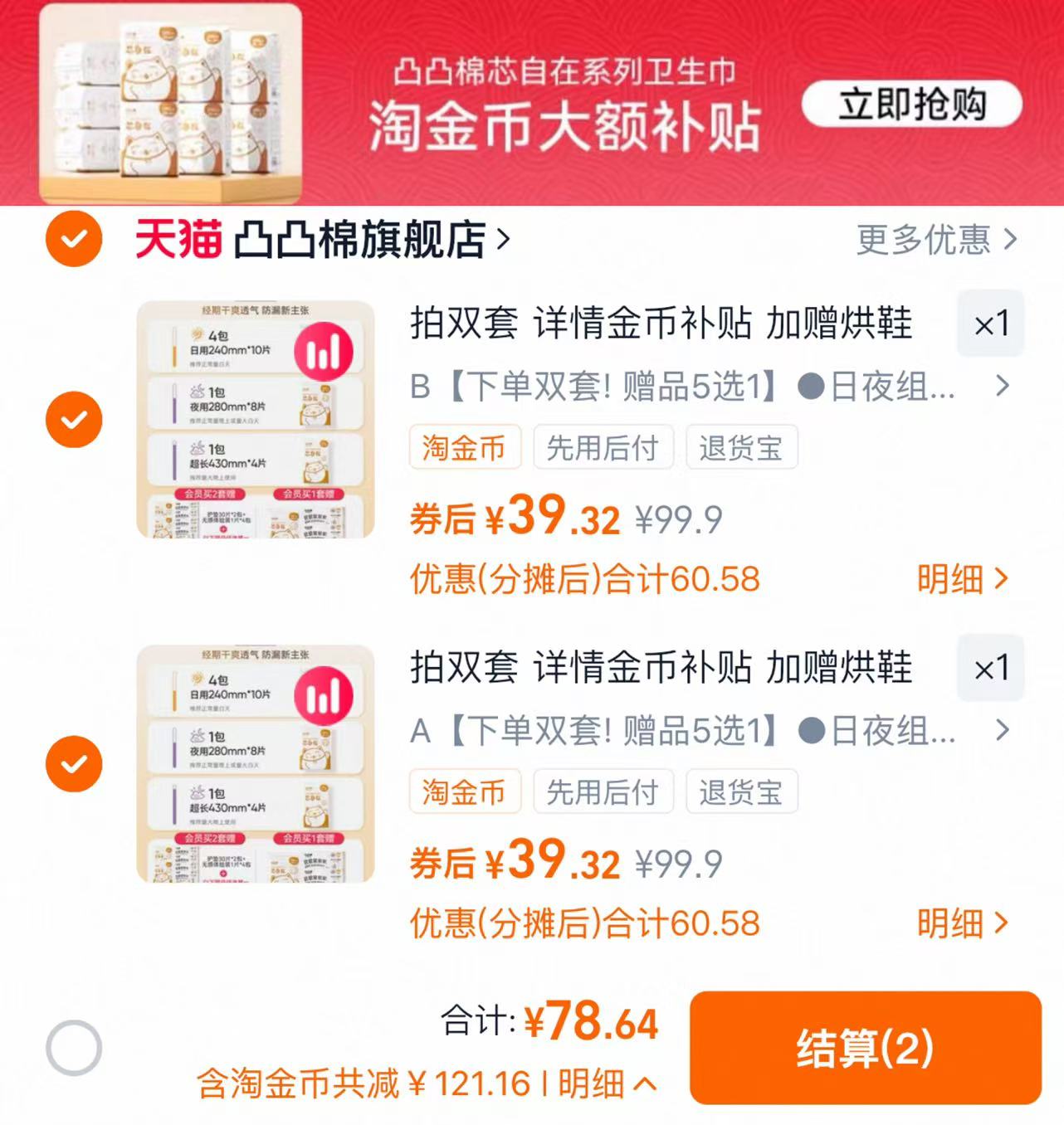Click the 先用后付 tag on the second item
Image resolution: width=1064 pixels, height=1125 pixels.
(603, 792)
